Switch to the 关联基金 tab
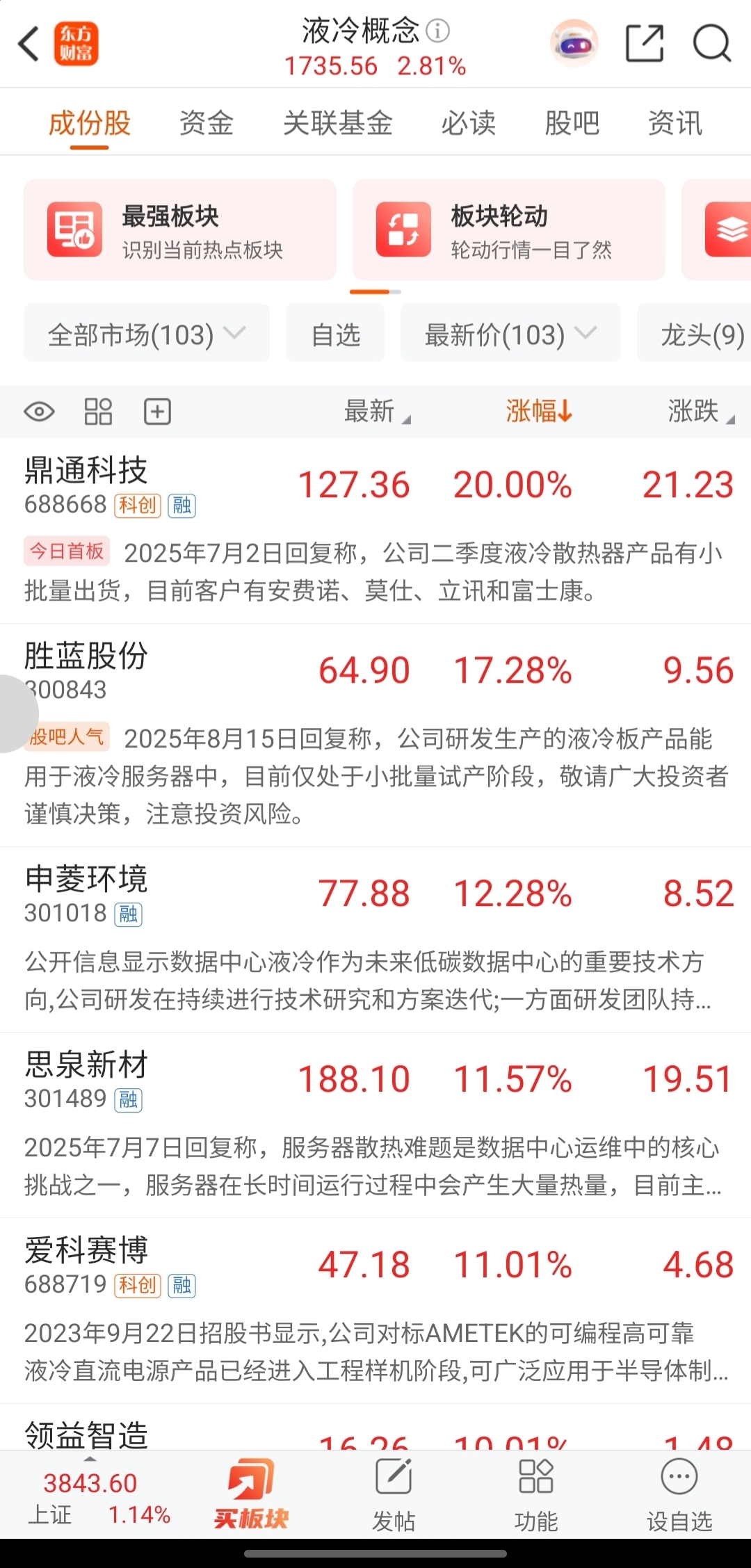Screen dimensions: 751x1568 pos(338,123)
